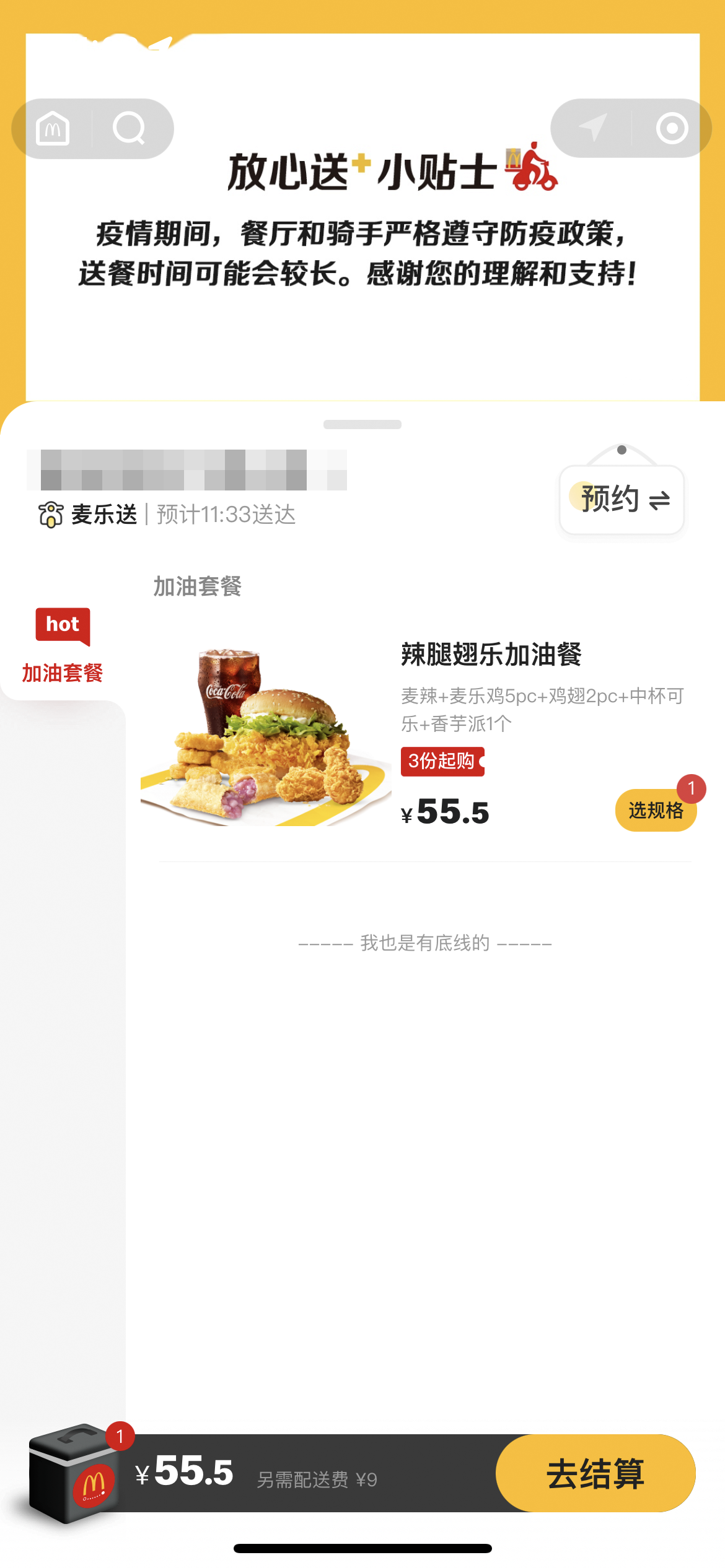Choose specs with 选规格 button
The height and width of the screenshot is (1568, 725).
656,810
